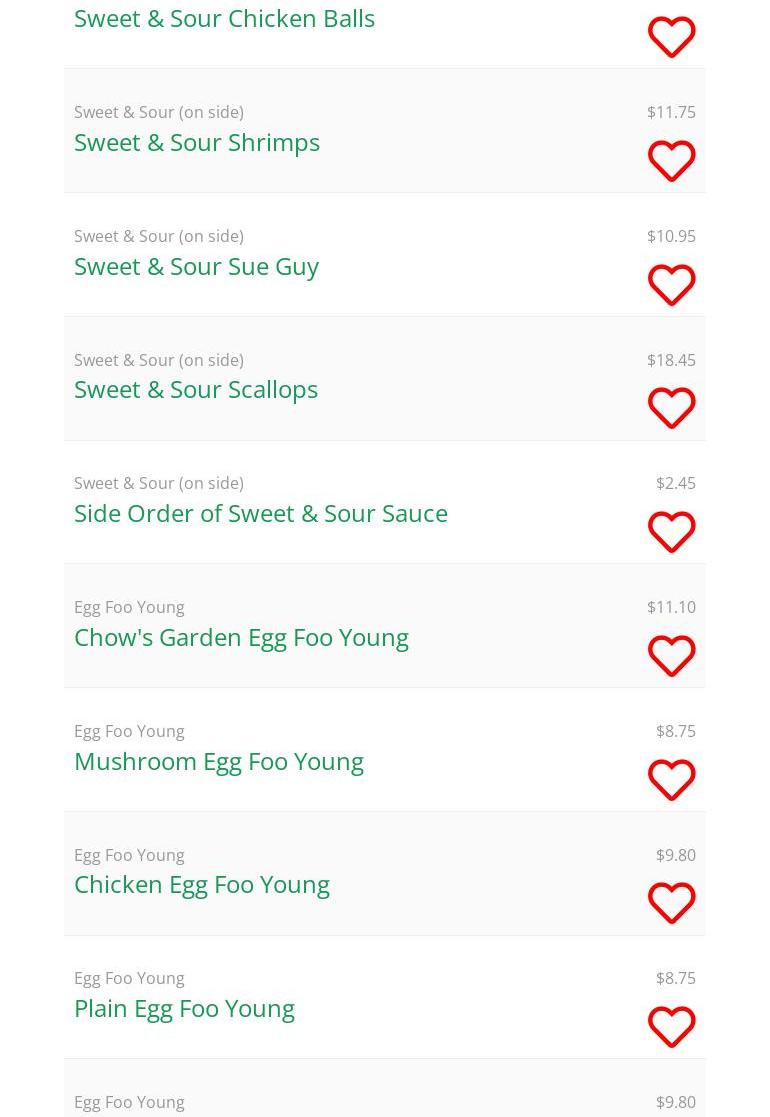Viewport: 770px width, 1117px height.
Task: Save Plain Egg Foo Young to favorites
Action: click(x=671, y=1027)
